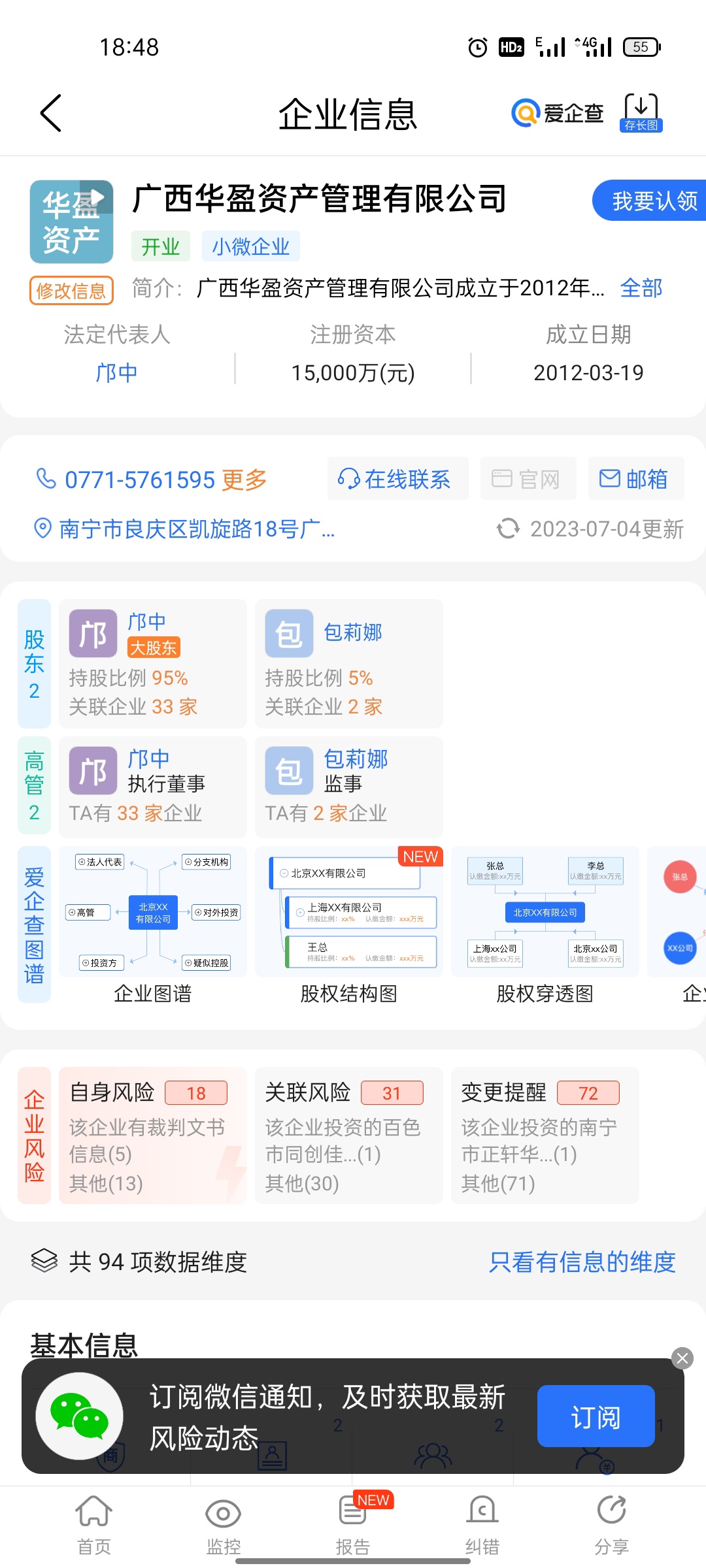Open the 邮箱 email button

635,479
